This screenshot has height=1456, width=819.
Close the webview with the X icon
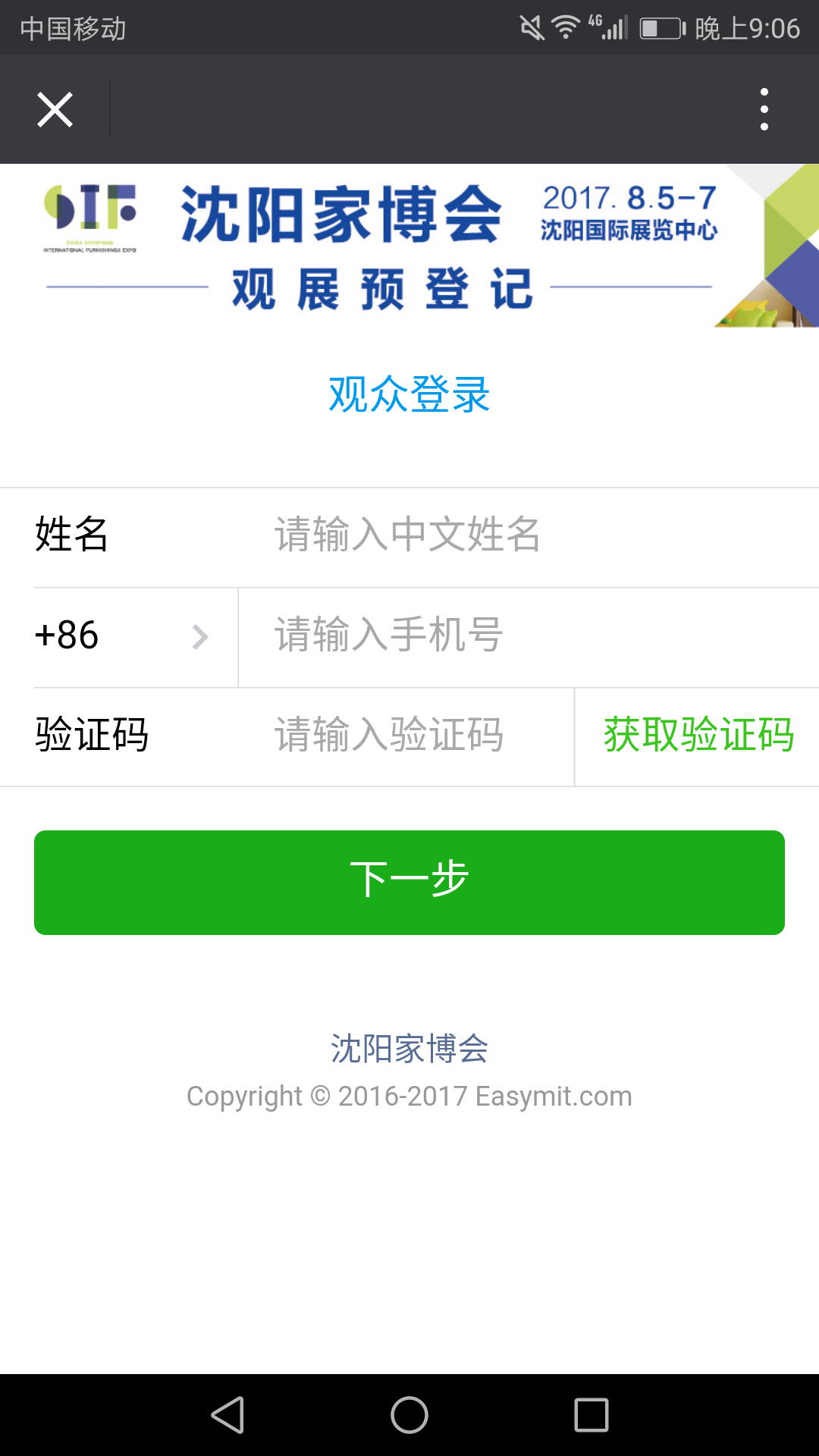point(55,109)
